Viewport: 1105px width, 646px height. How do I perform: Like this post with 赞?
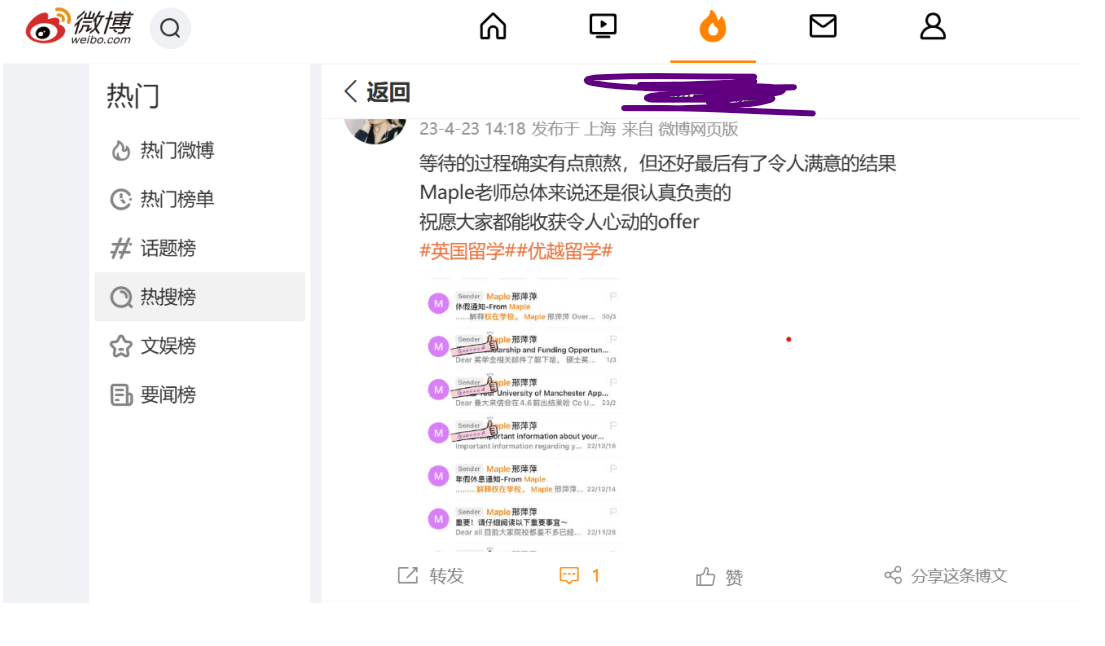720,577
